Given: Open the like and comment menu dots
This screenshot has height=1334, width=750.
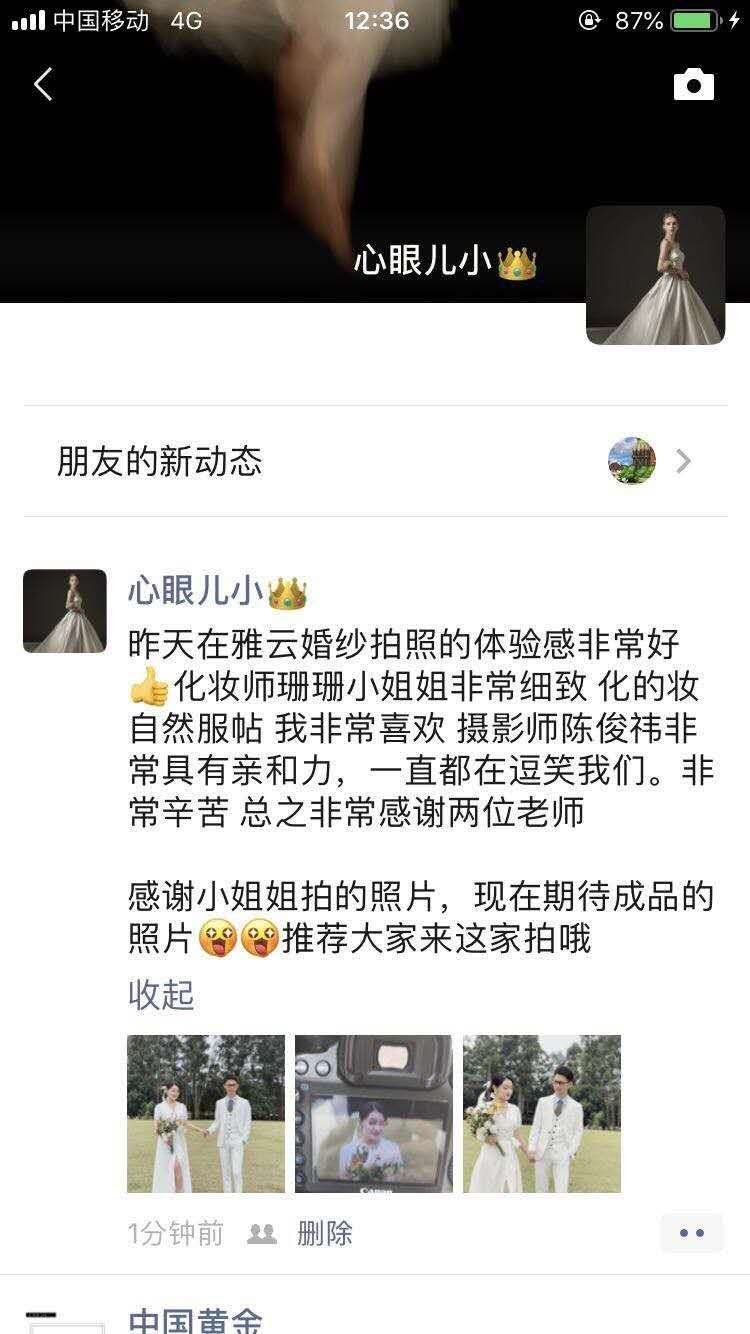Looking at the screenshot, I should pos(692,1233).
